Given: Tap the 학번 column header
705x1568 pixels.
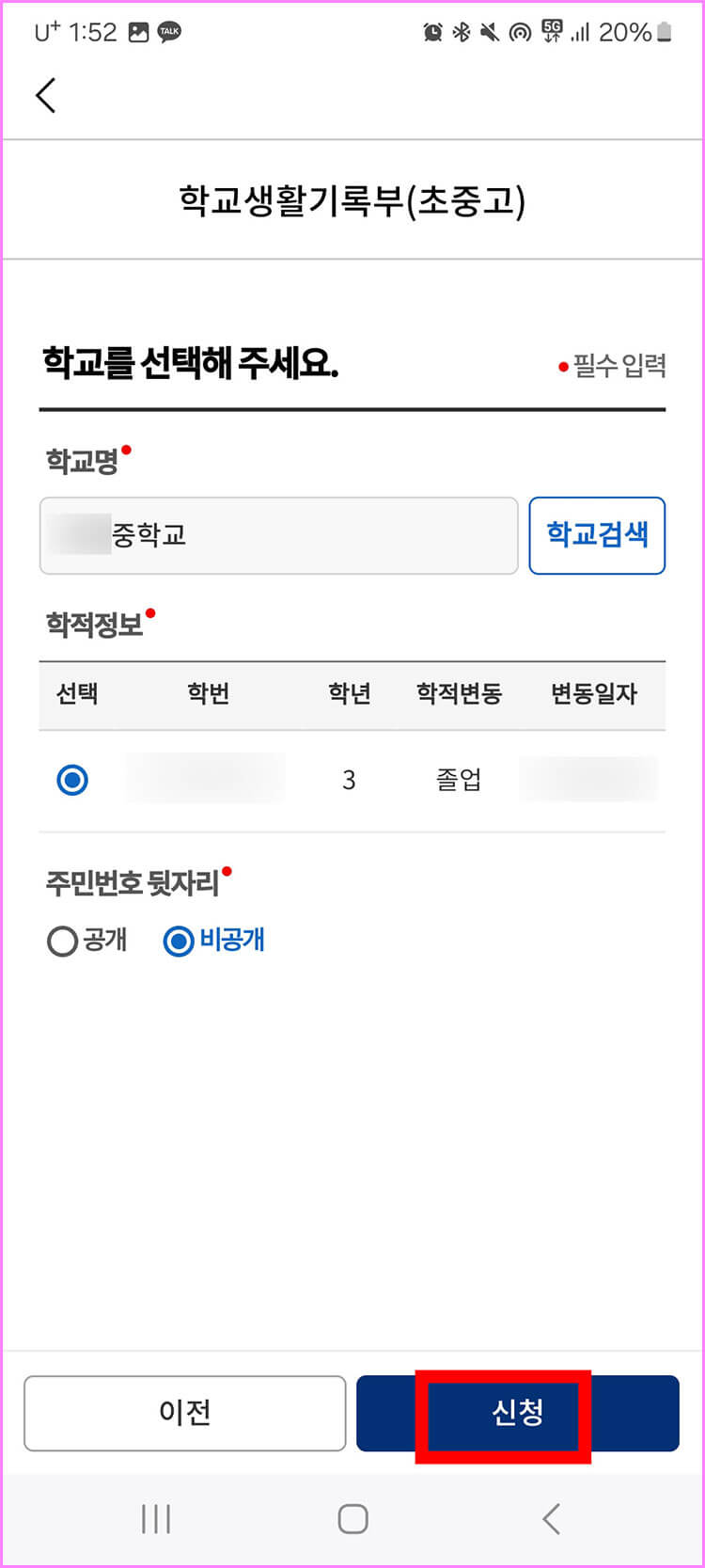Looking at the screenshot, I should [209, 694].
